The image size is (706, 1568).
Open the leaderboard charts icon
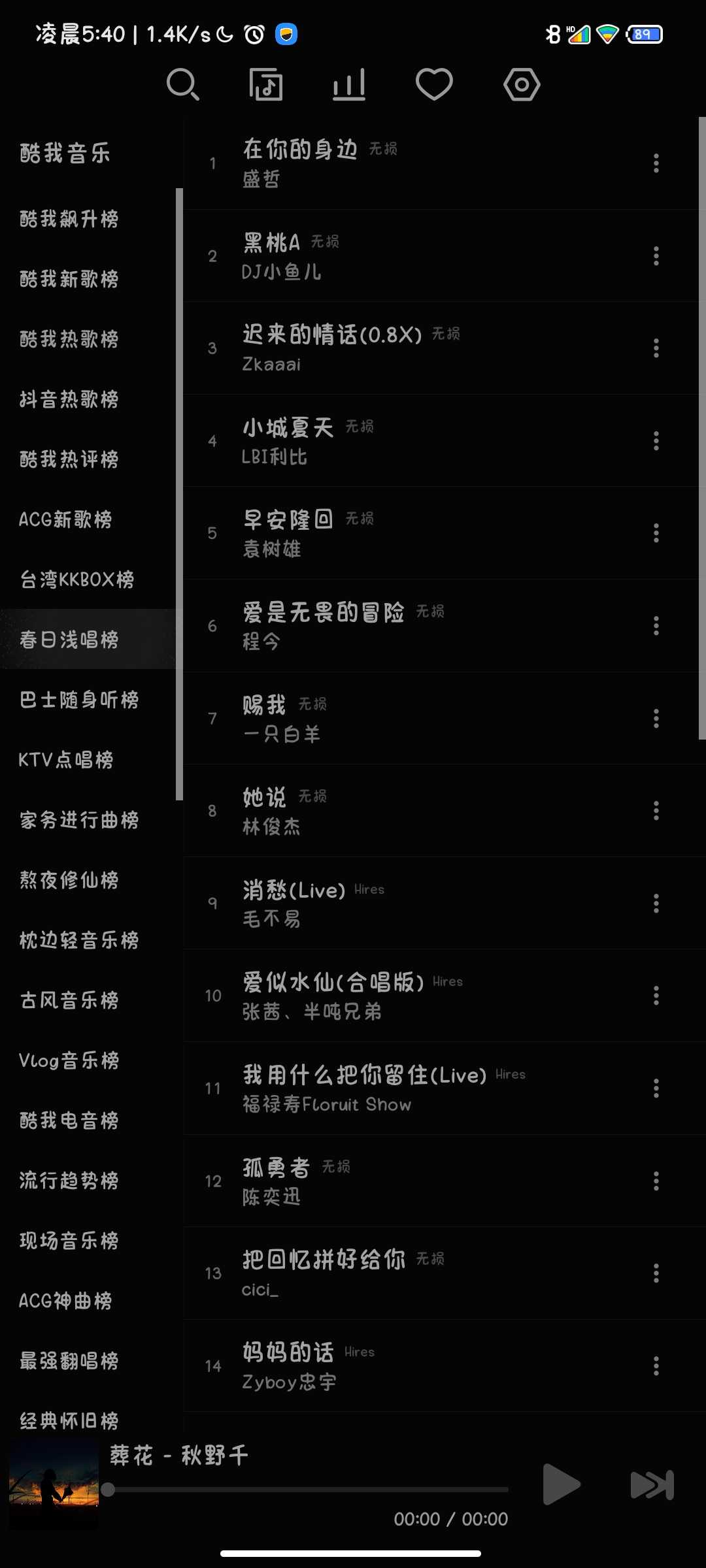349,85
